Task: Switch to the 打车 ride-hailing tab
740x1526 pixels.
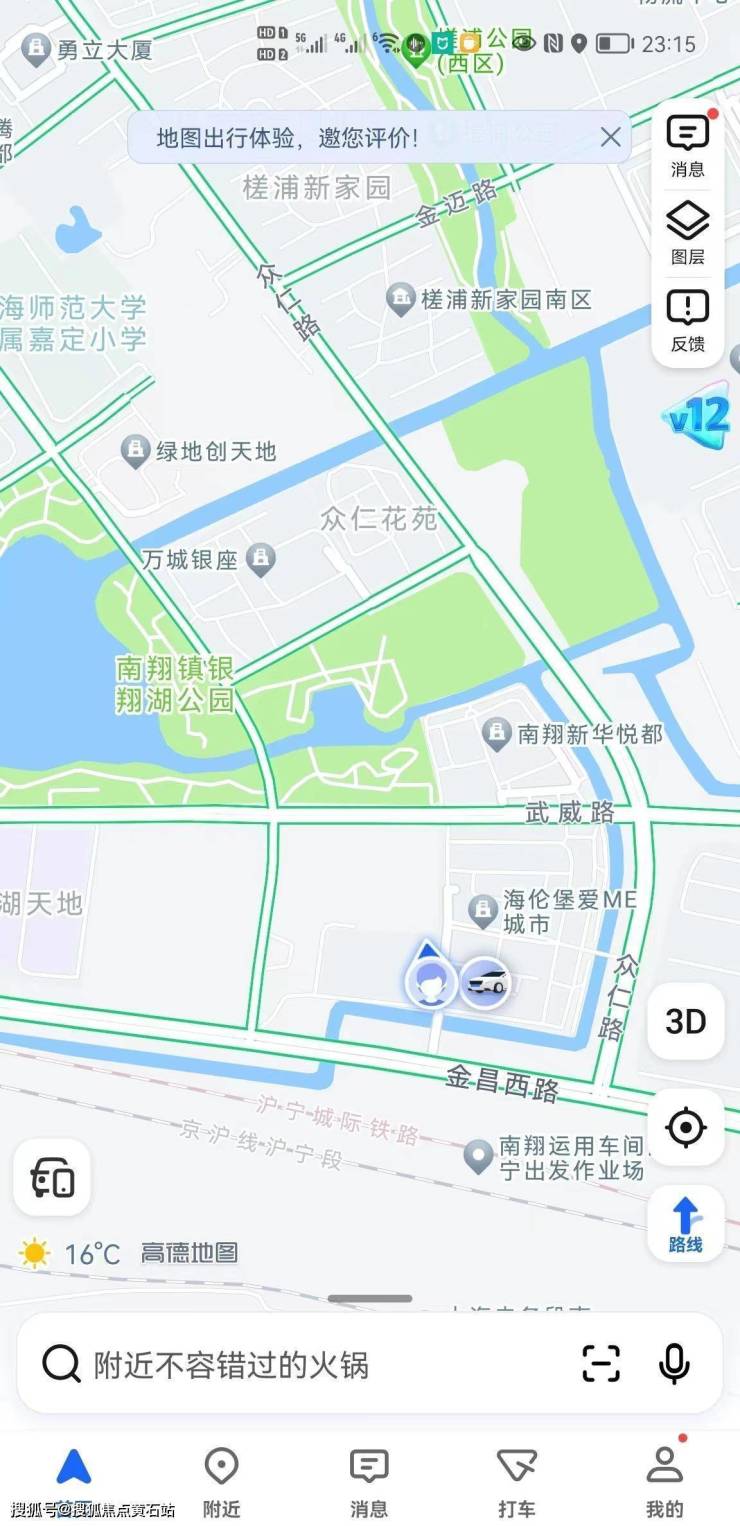Action: click(x=517, y=1480)
